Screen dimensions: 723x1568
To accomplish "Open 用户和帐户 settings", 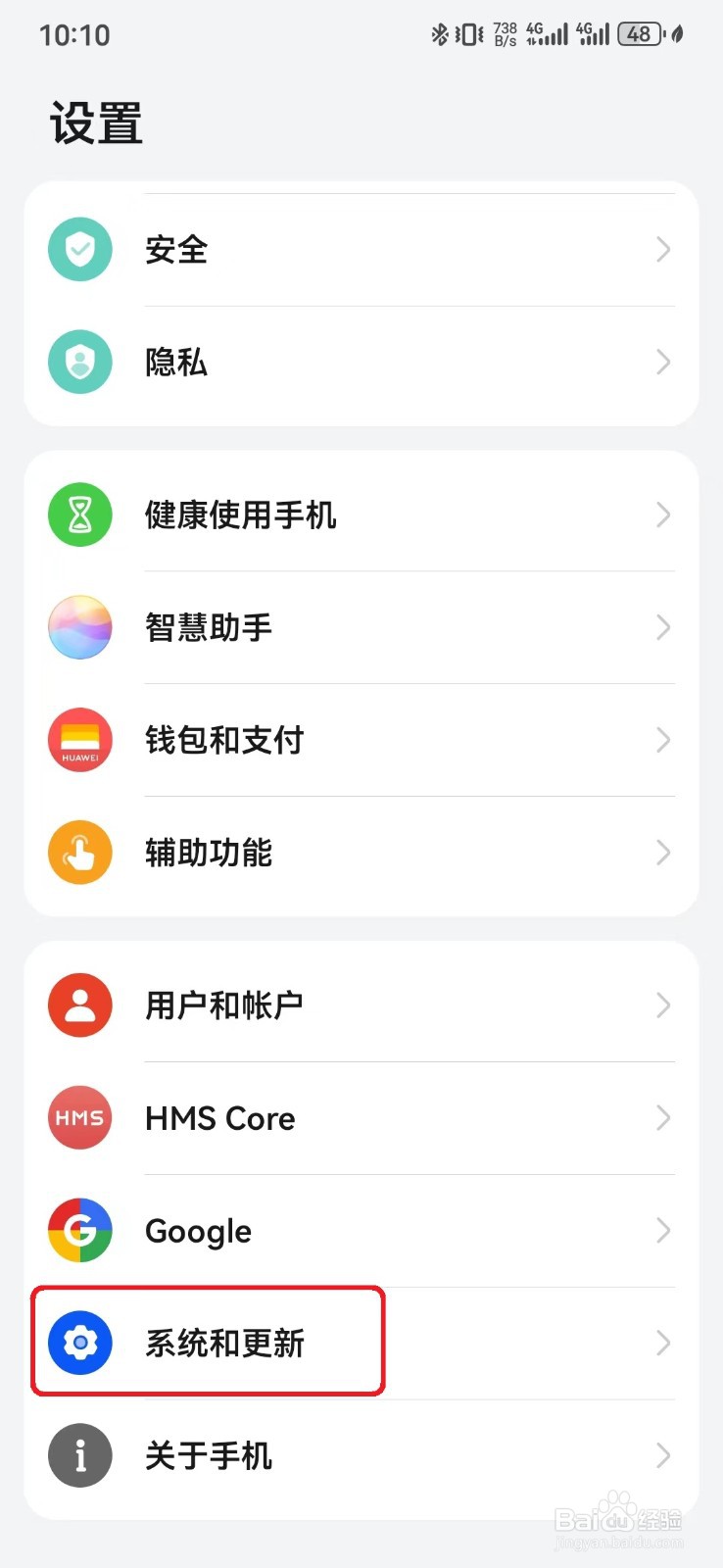I will click(361, 1004).
